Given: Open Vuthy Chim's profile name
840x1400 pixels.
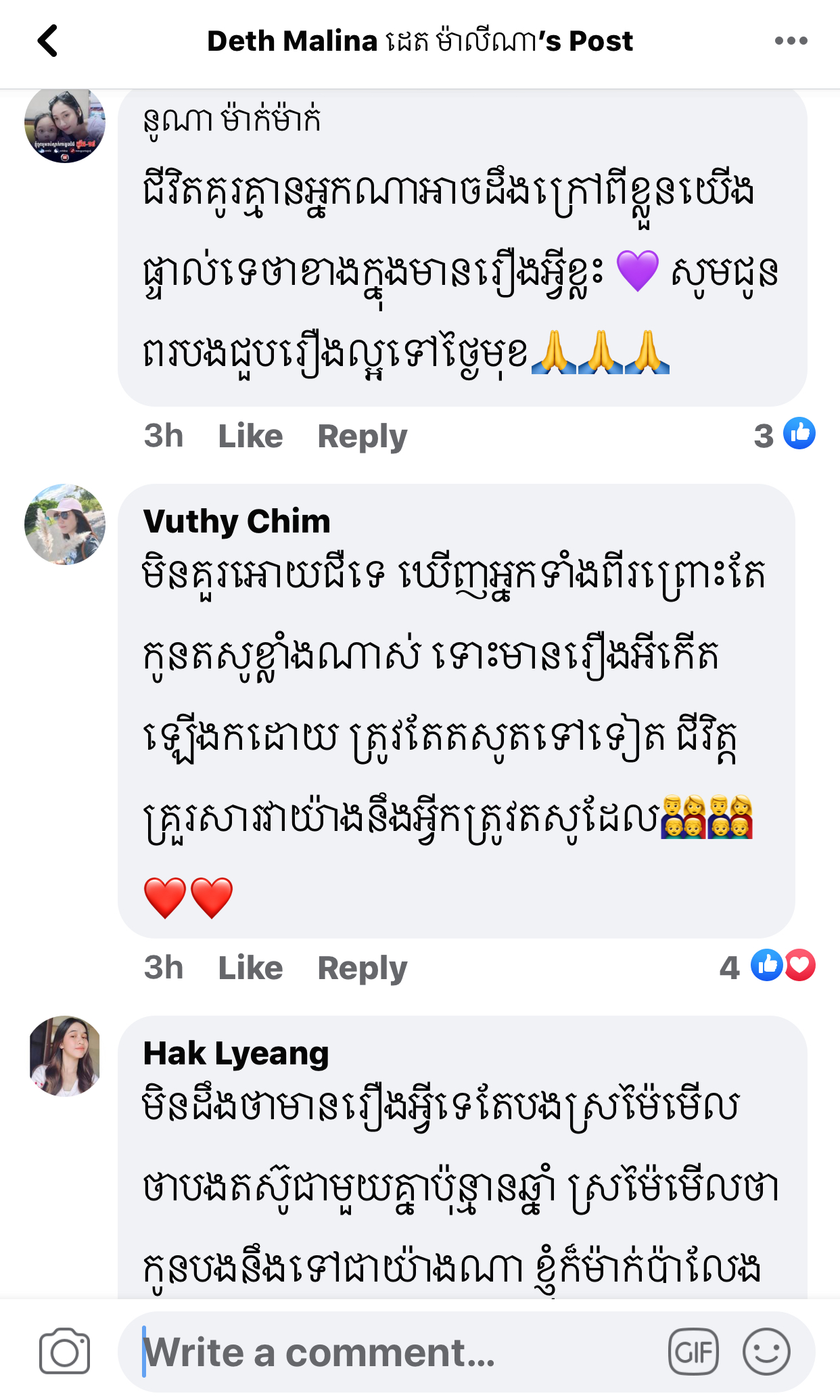Looking at the screenshot, I should 237,521.
